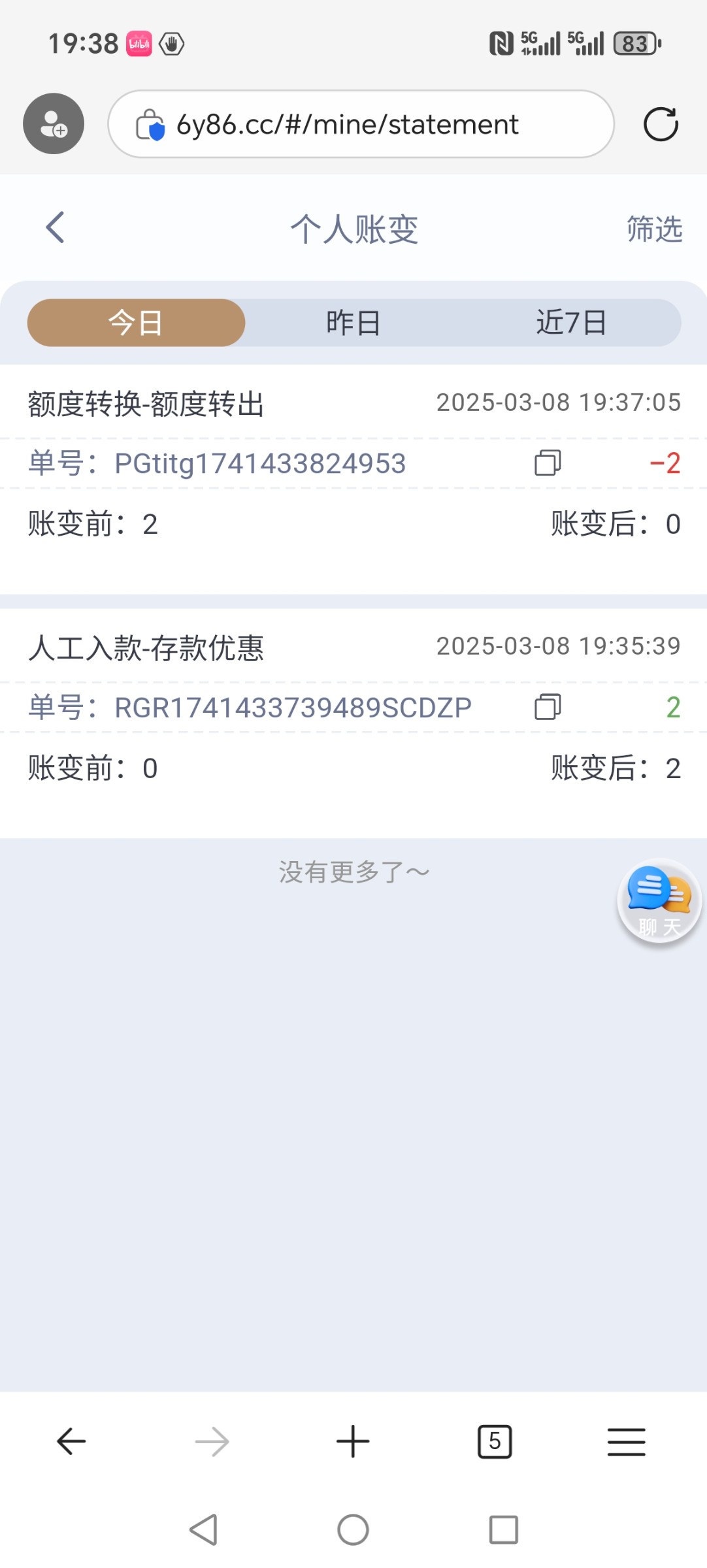Open a new browser tab

353,1441
